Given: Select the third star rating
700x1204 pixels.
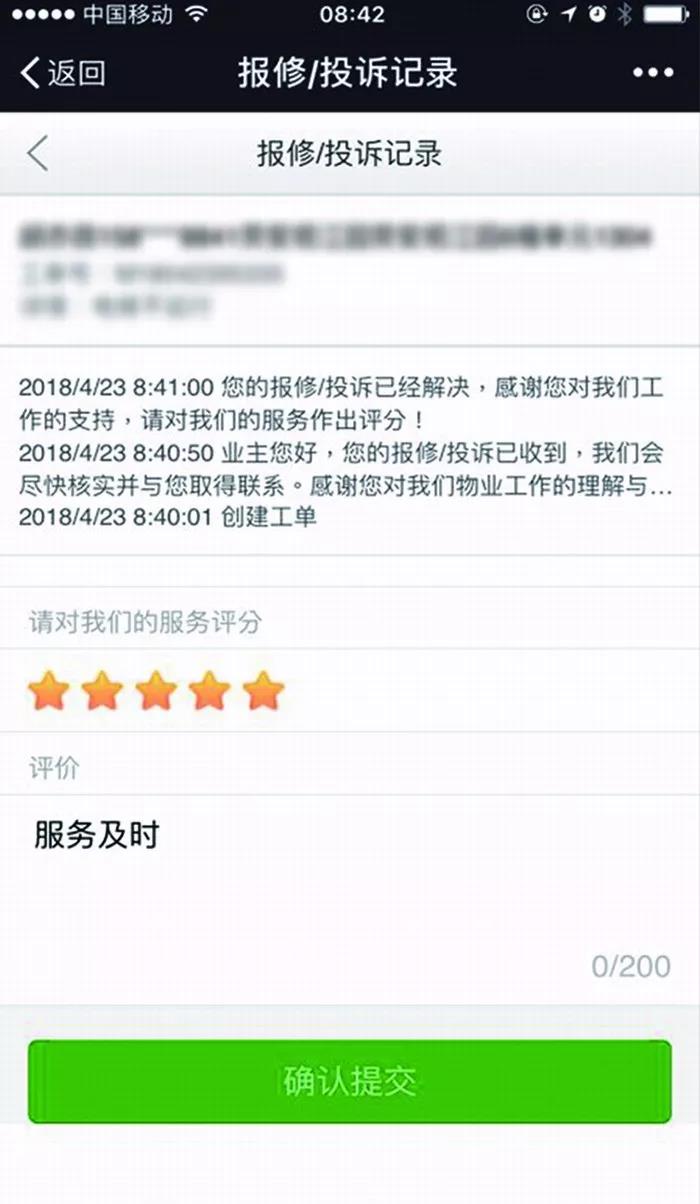Looking at the screenshot, I should (x=156, y=690).
